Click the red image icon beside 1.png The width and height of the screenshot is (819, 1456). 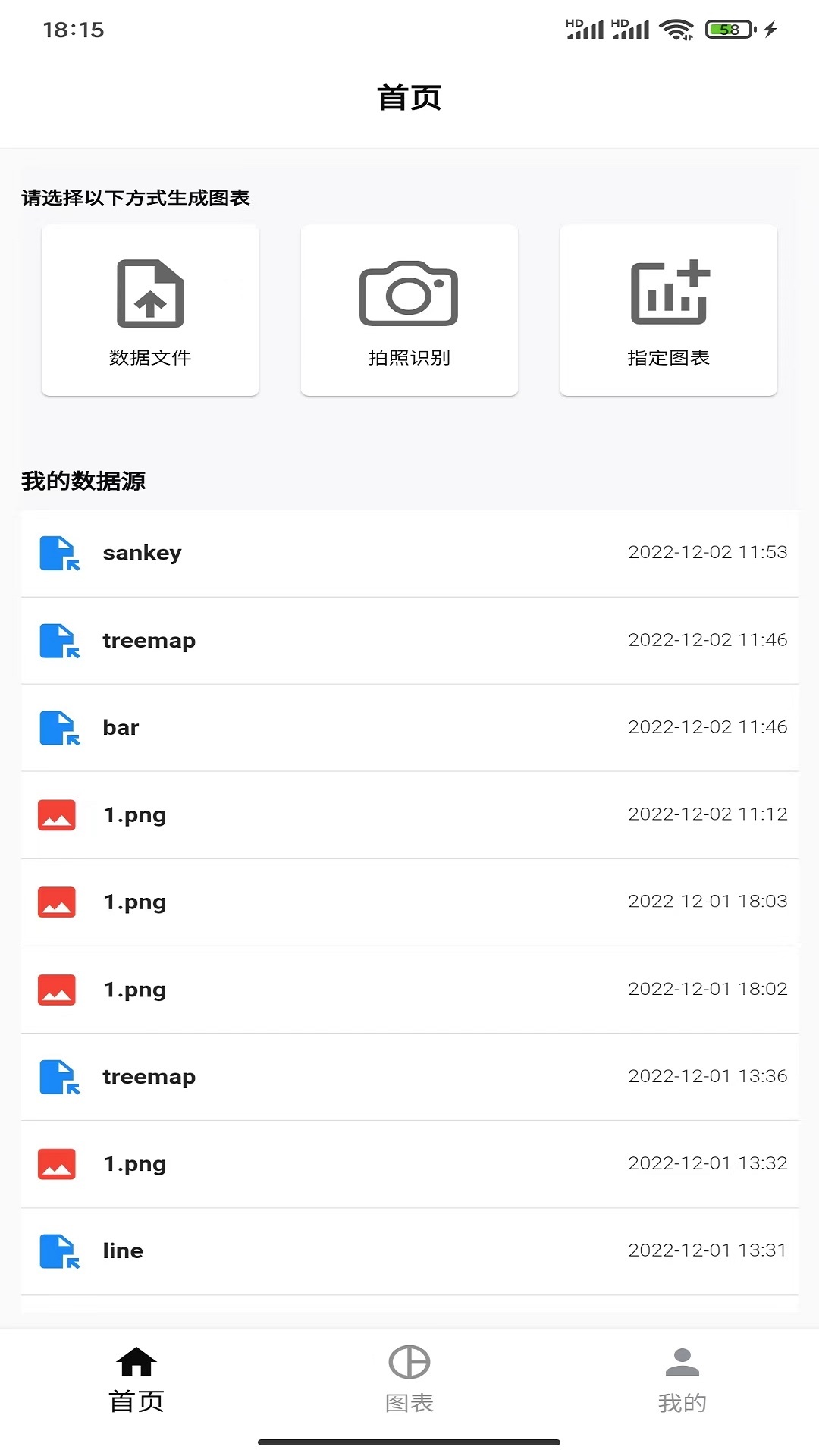point(58,814)
